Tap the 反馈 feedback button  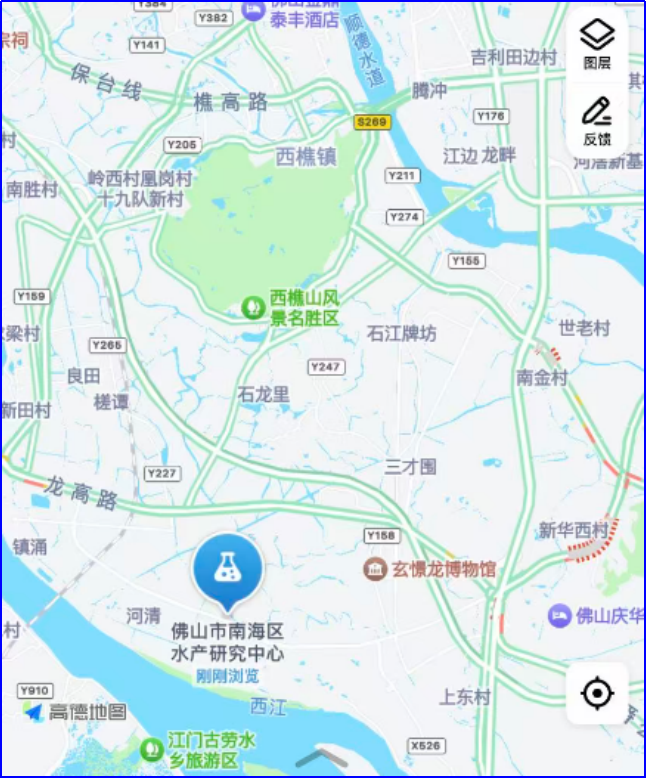click(597, 121)
